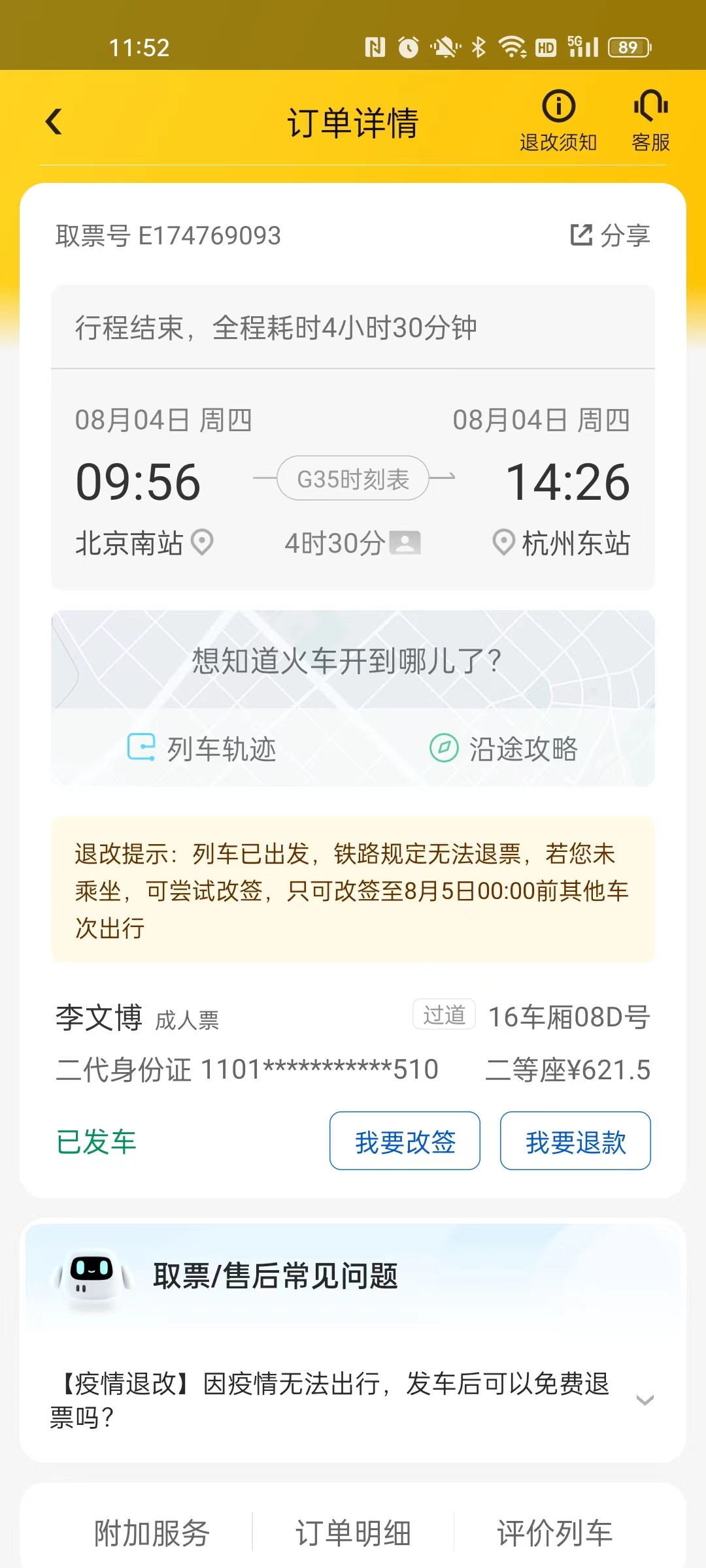
Task: Open 取票/售后常见问题 help section
Action: click(x=275, y=1275)
